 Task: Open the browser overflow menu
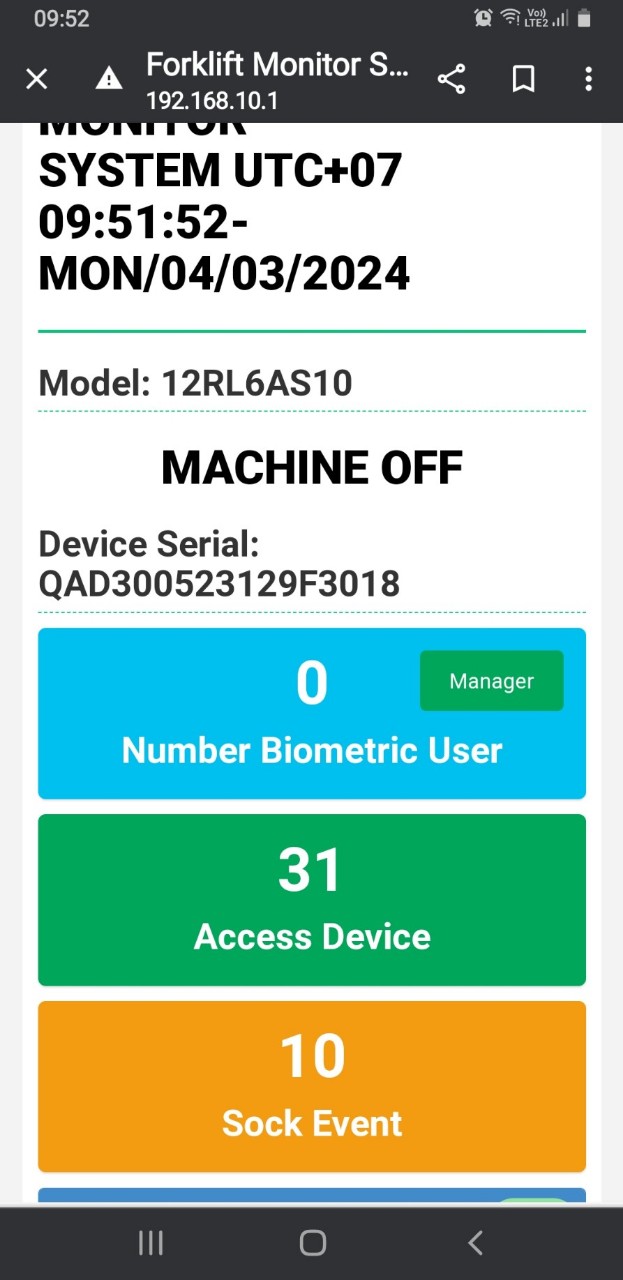click(x=588, y=79)
